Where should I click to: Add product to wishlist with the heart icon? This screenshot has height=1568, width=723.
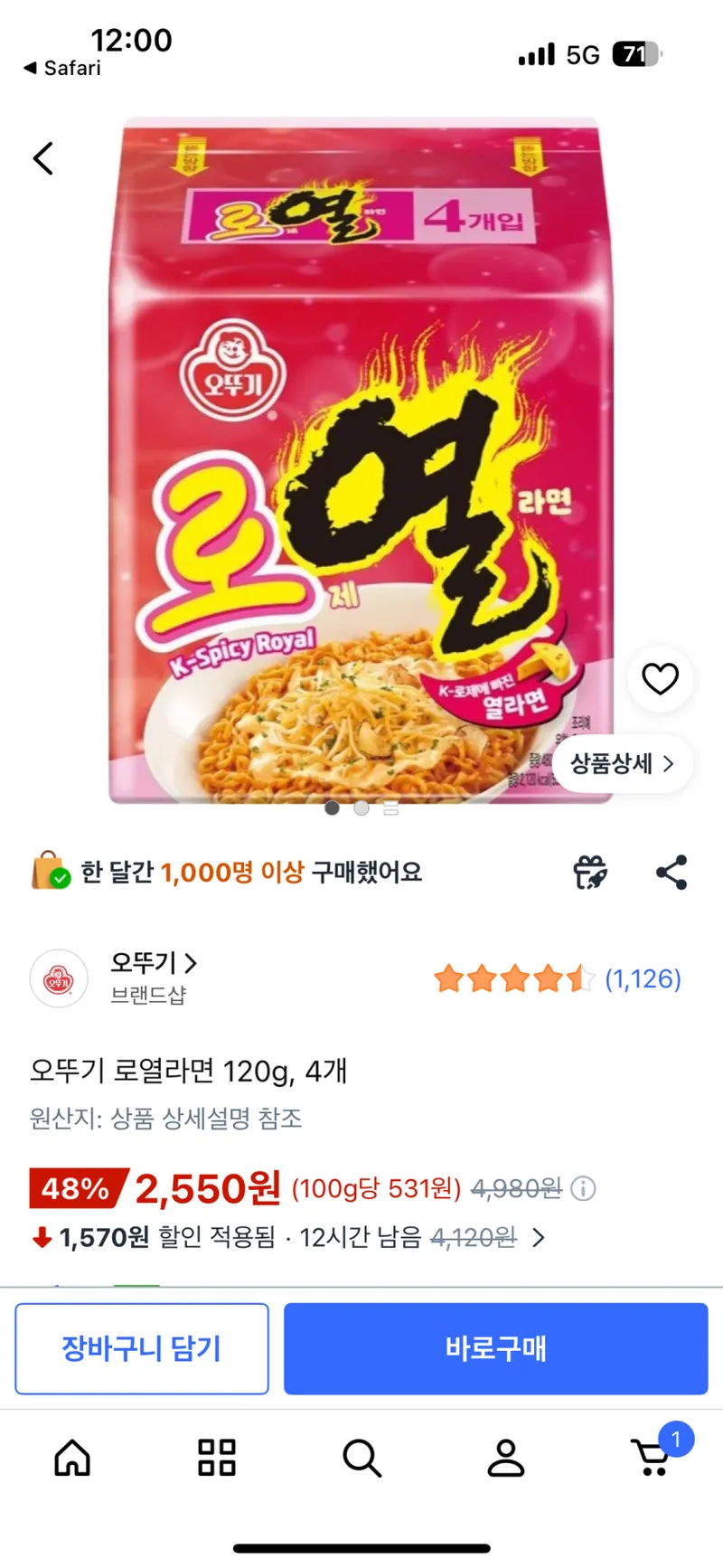click(660, 678)
